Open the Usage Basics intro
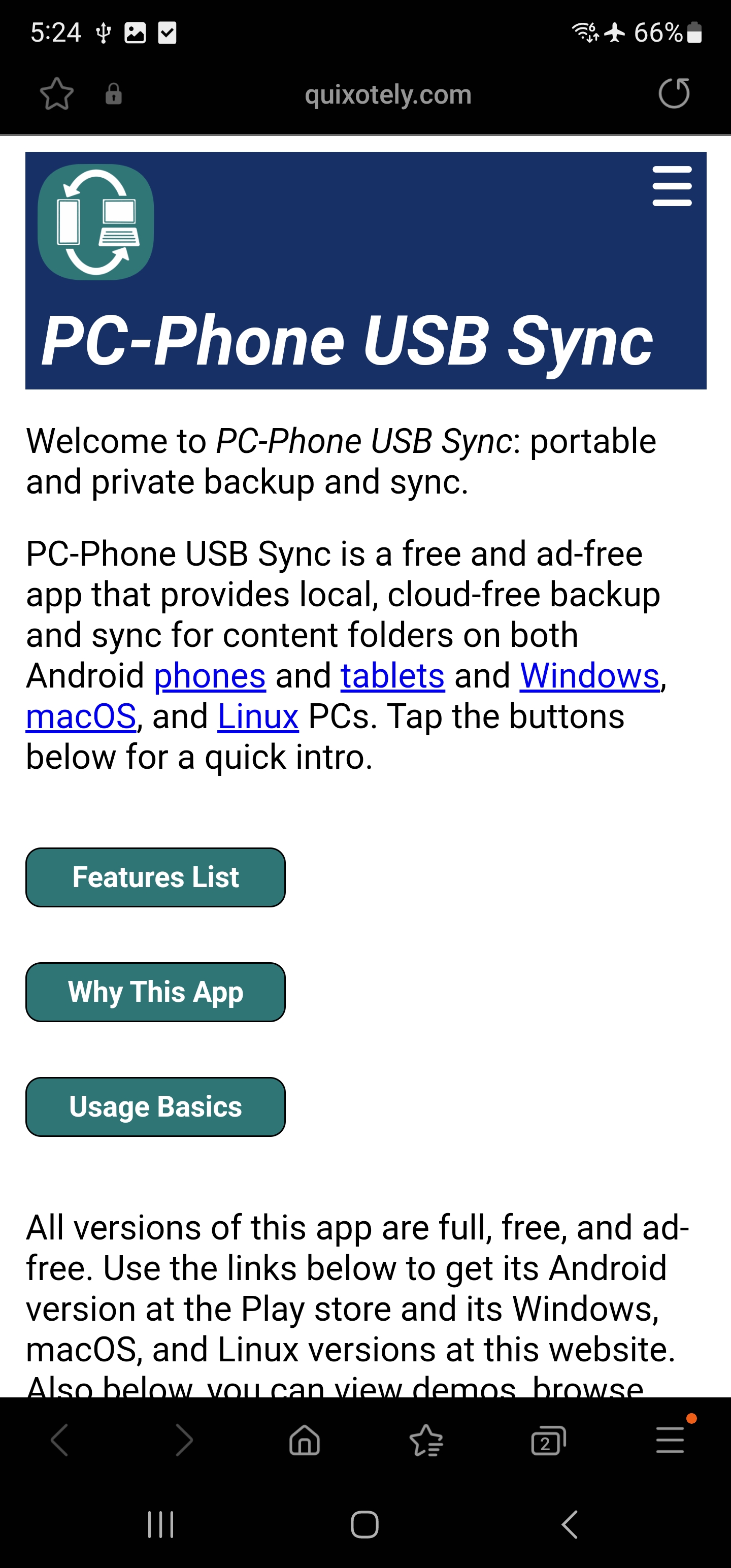 pos(155,1106)
